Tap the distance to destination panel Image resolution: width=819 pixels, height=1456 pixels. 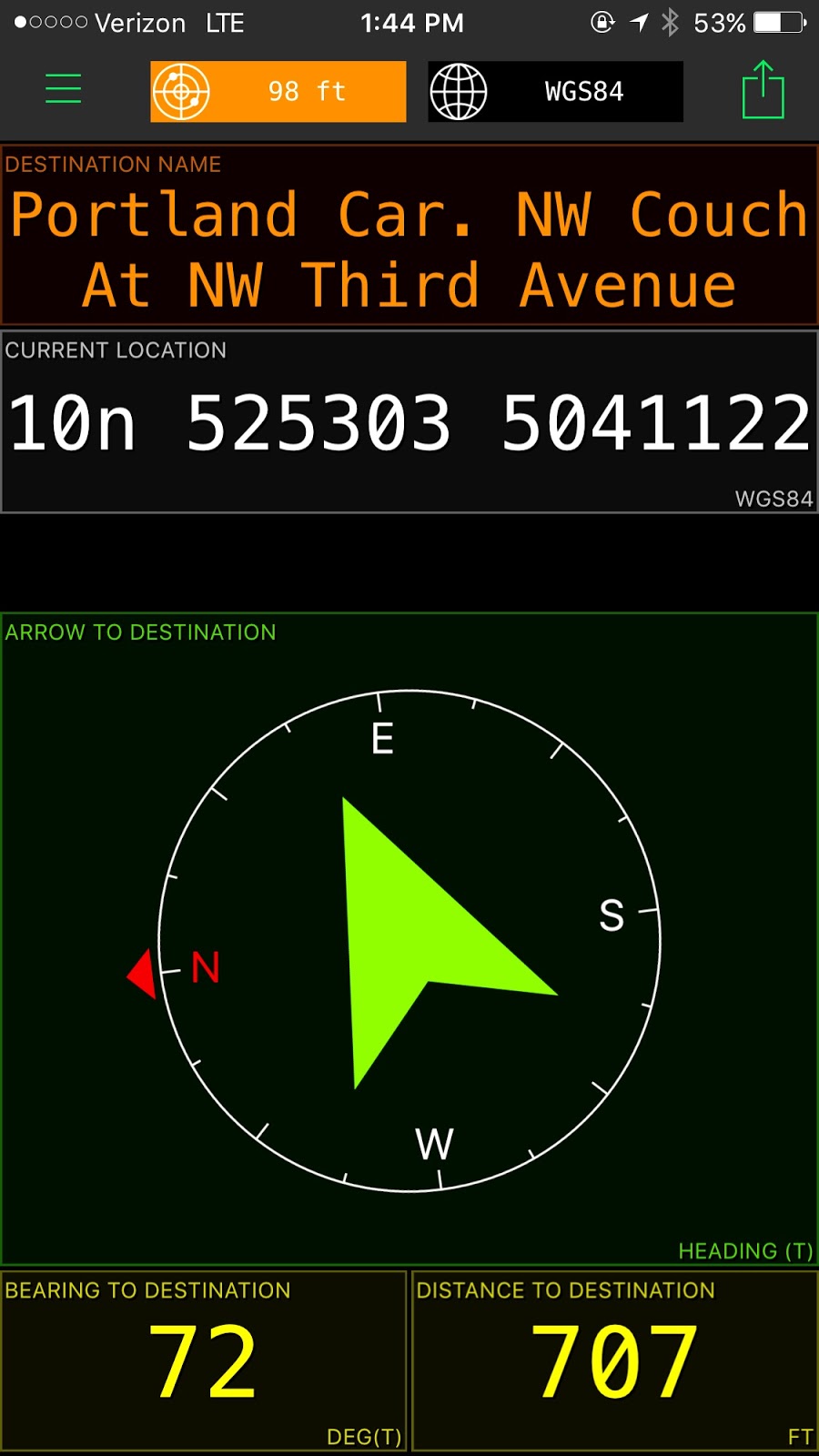(615, 1360)
